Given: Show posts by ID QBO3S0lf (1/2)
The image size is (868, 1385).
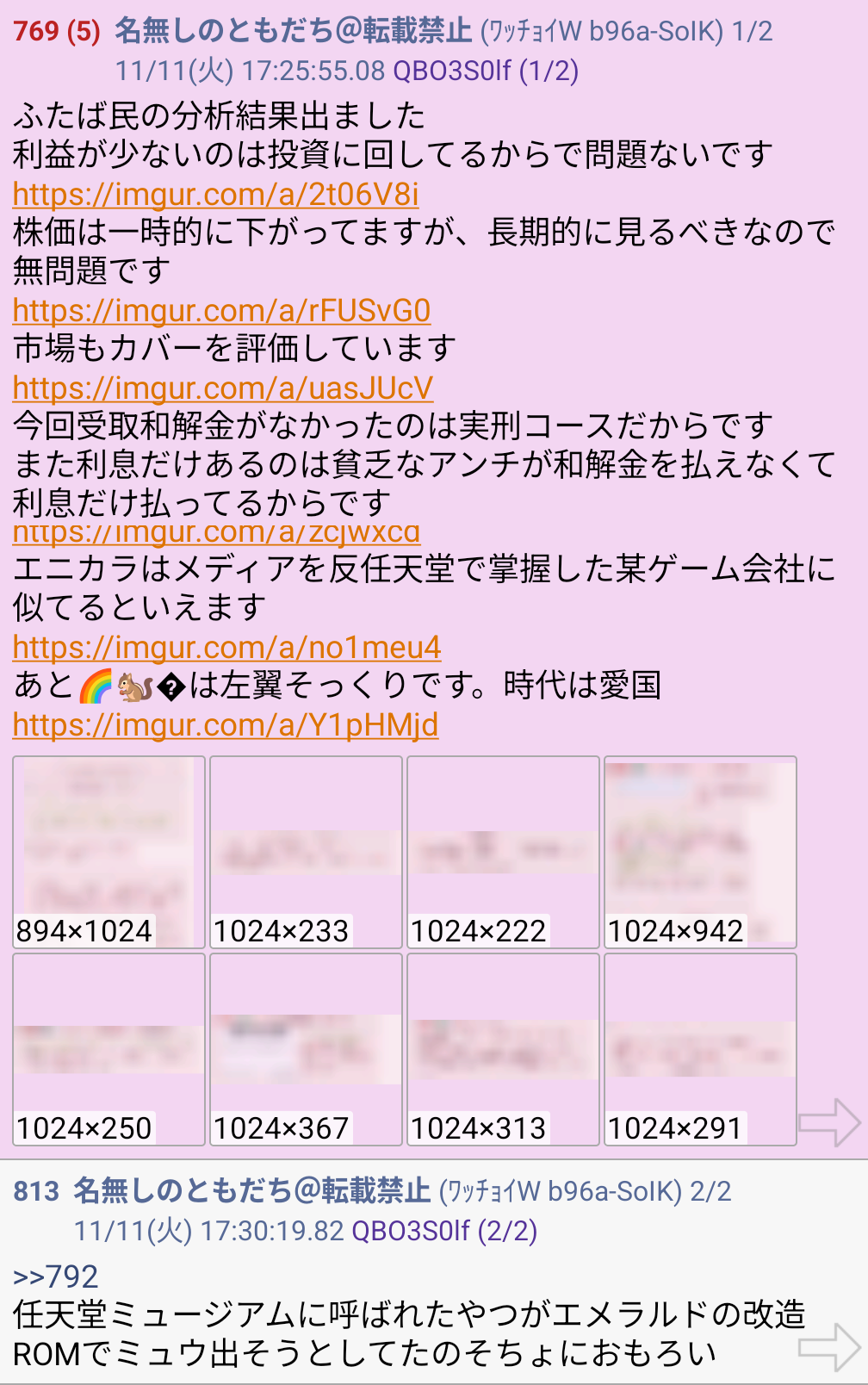Looking at the screenshot, I should point(485,71).
